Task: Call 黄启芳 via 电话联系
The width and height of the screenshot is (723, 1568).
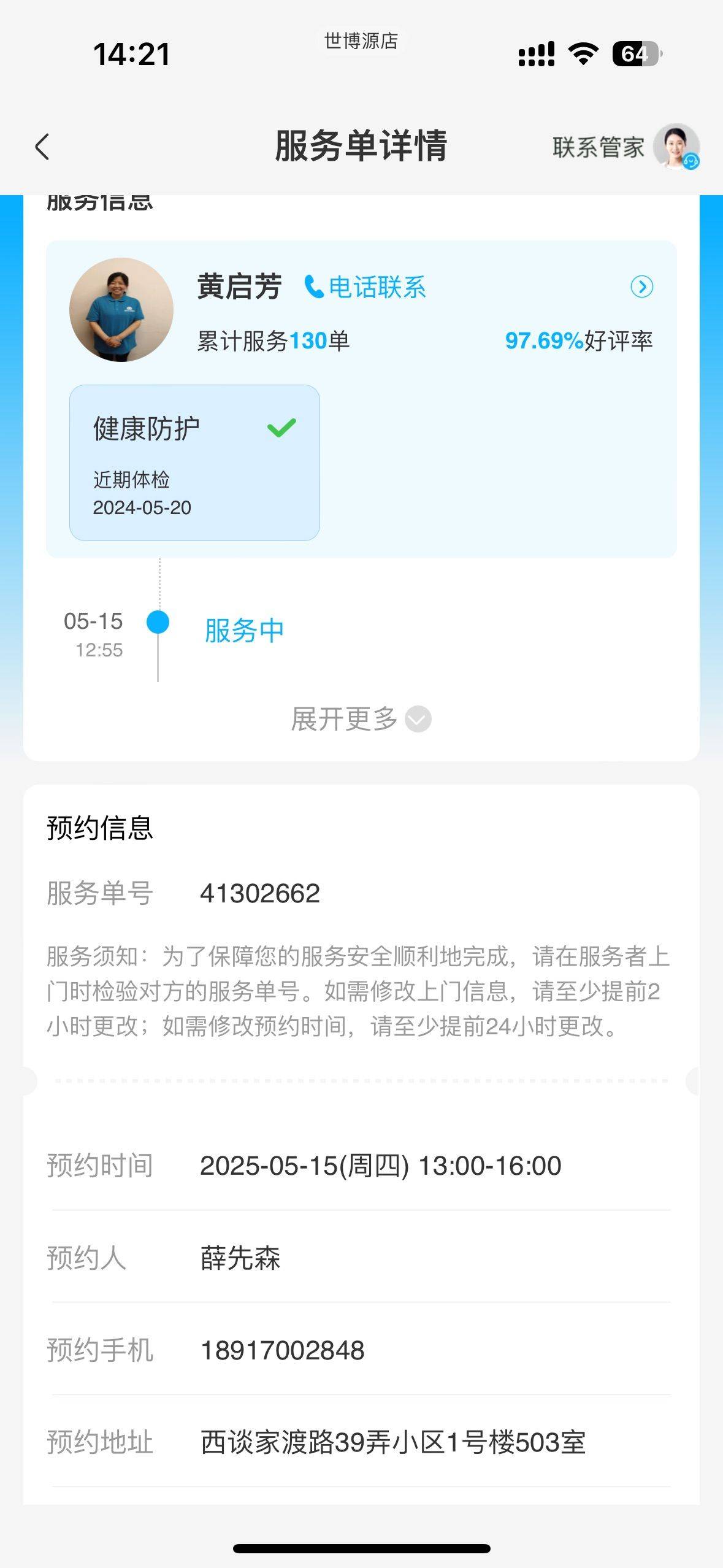Action: coord(365,287)
